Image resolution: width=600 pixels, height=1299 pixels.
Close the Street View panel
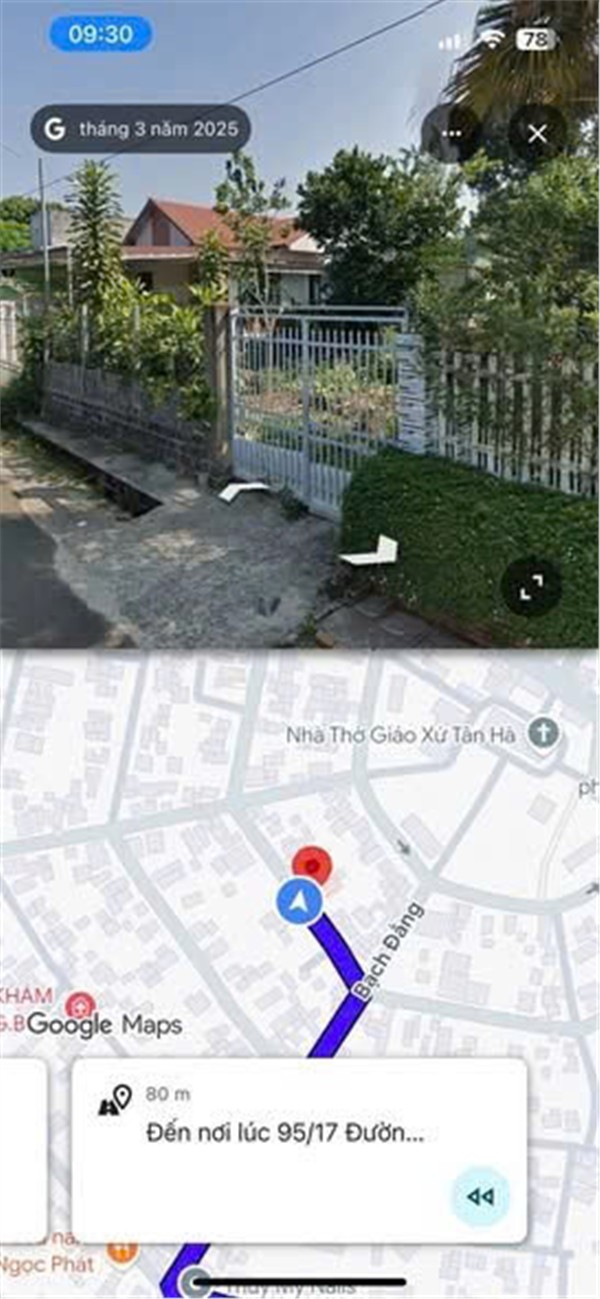tap(537, 134)
